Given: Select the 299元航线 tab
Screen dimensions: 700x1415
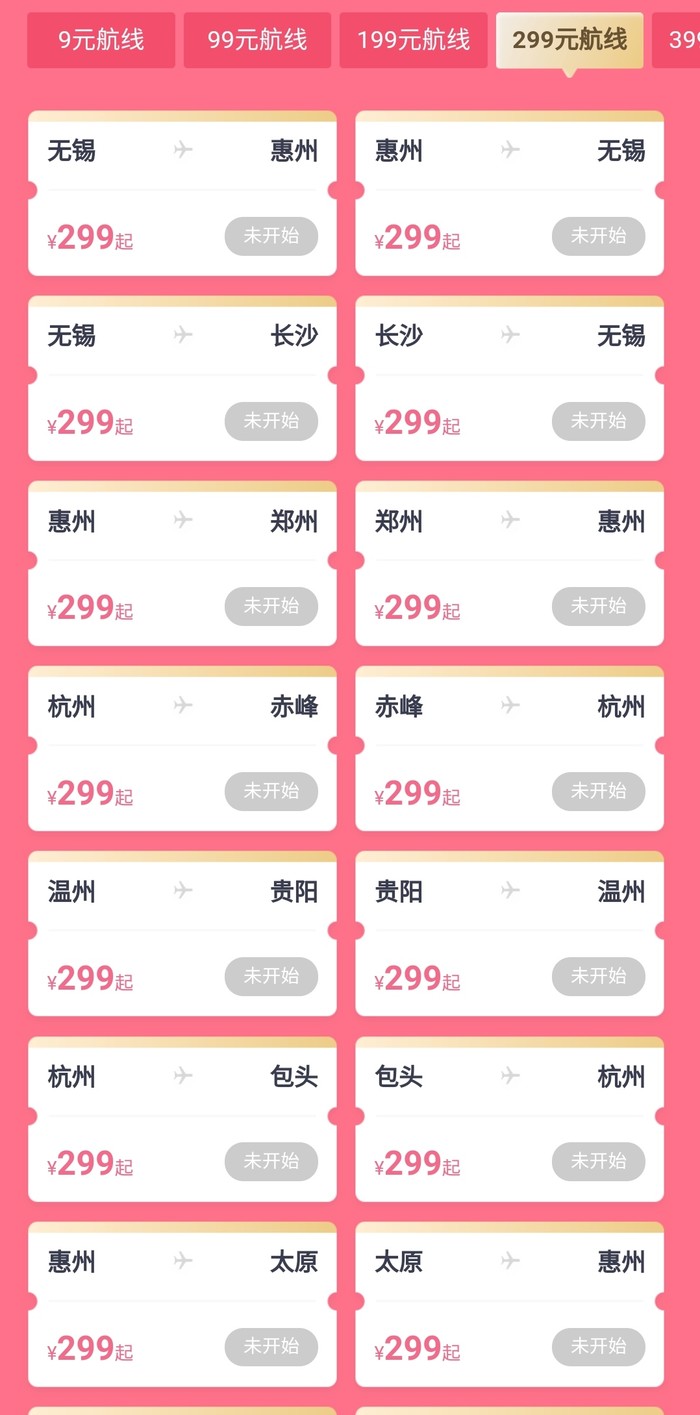Looking at the screenshot, I should coord(569,40).
